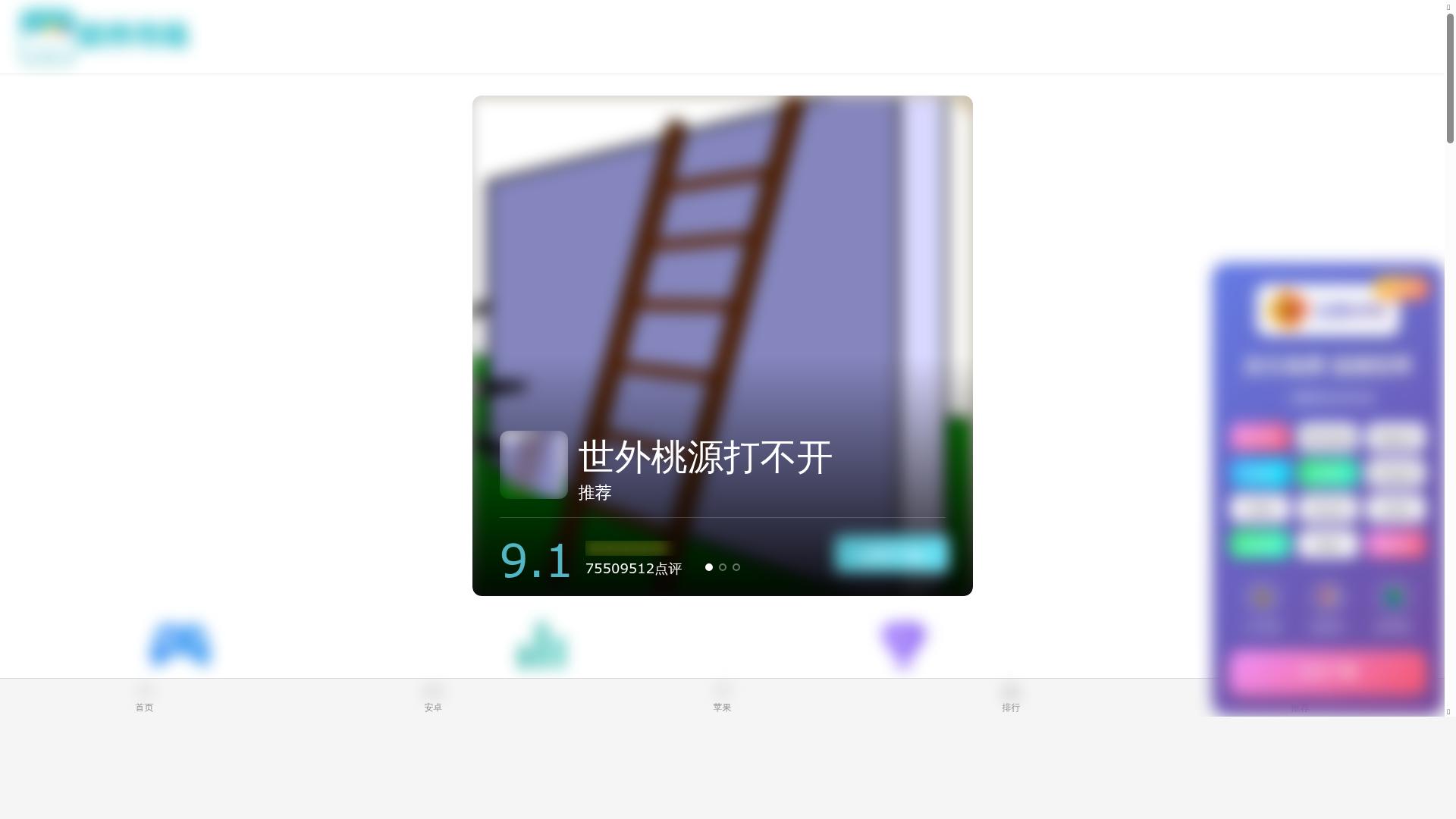View the 排行 rankings tab
Image resolution: width=1456 pixels, height=819 pixels.
1011,698
